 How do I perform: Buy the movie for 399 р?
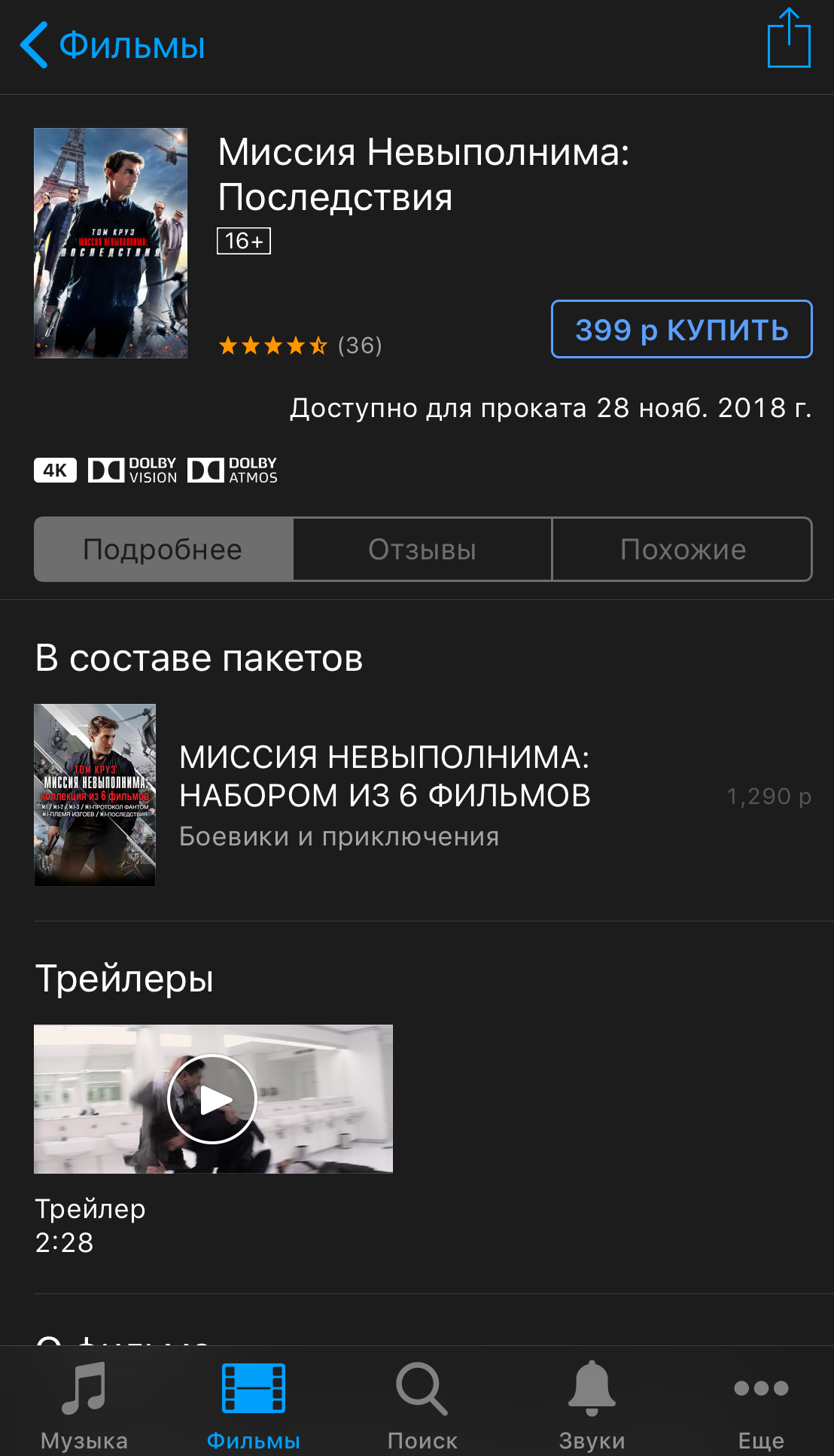pyautogui.click(x=681, y=330)
